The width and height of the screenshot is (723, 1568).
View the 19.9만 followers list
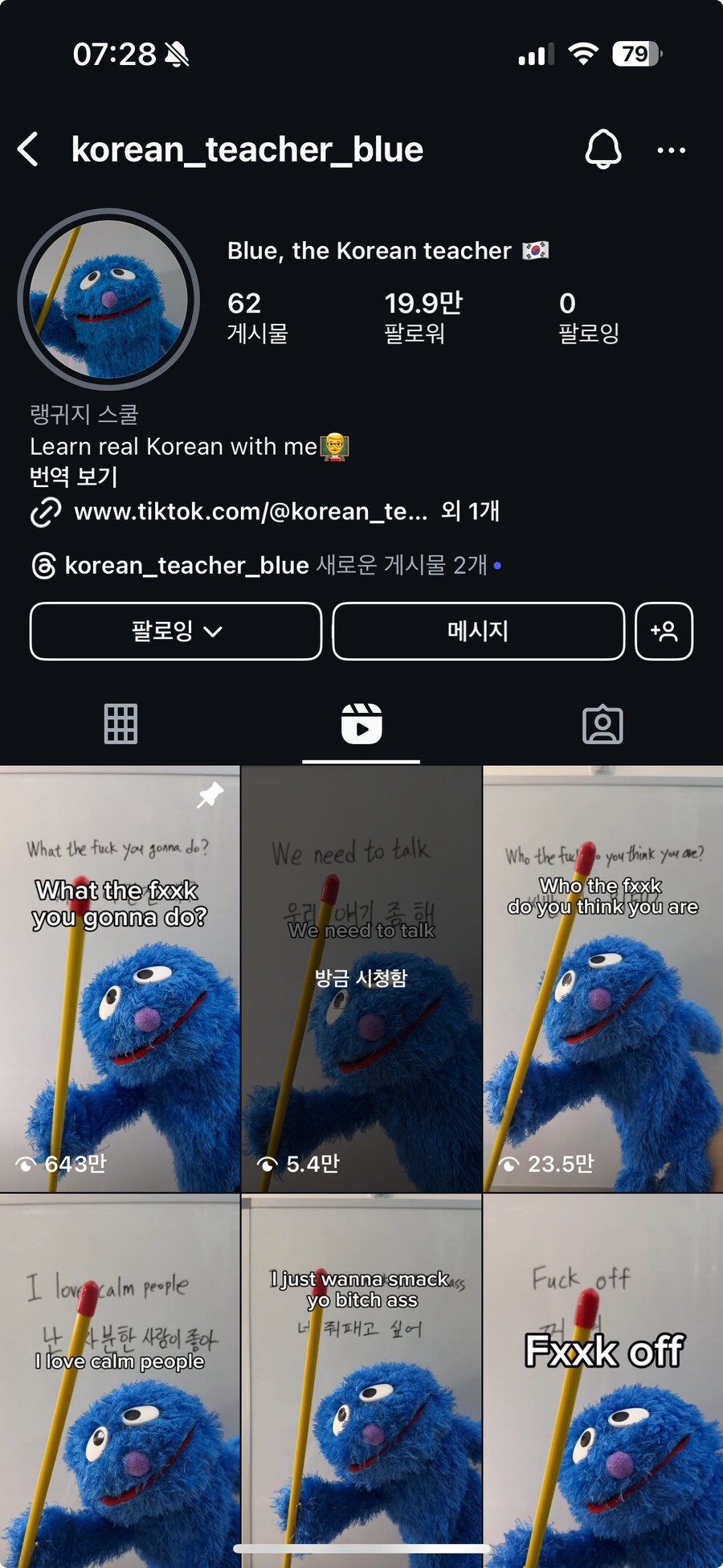pos(423,316)
